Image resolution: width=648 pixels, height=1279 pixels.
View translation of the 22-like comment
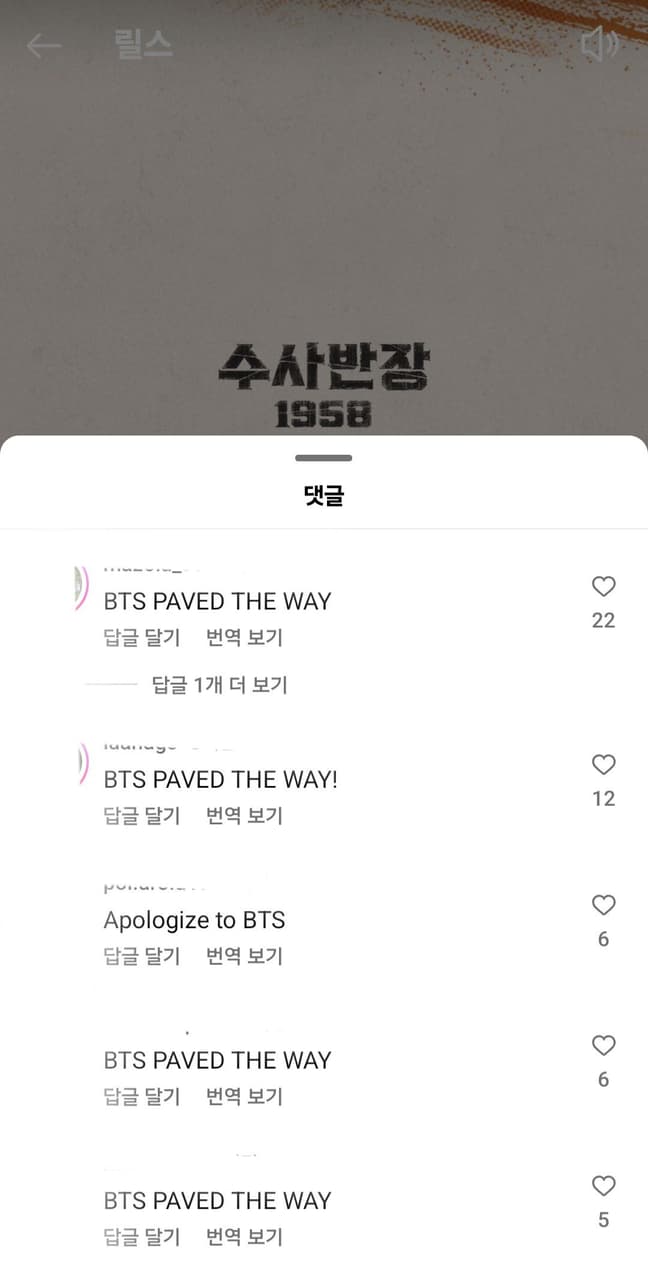click(244, 638)
